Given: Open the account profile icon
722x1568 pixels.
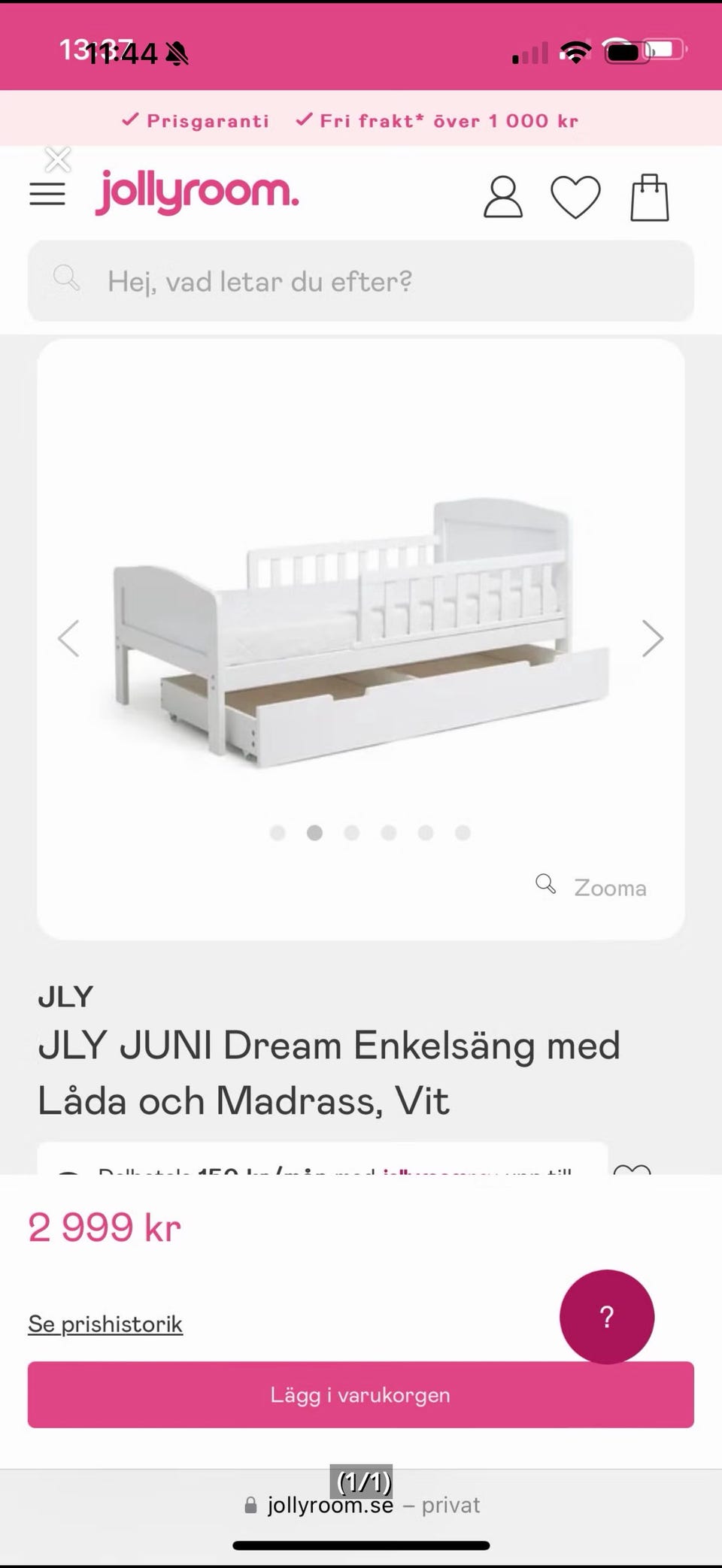Looking at the screenshot, I should 502,197.
